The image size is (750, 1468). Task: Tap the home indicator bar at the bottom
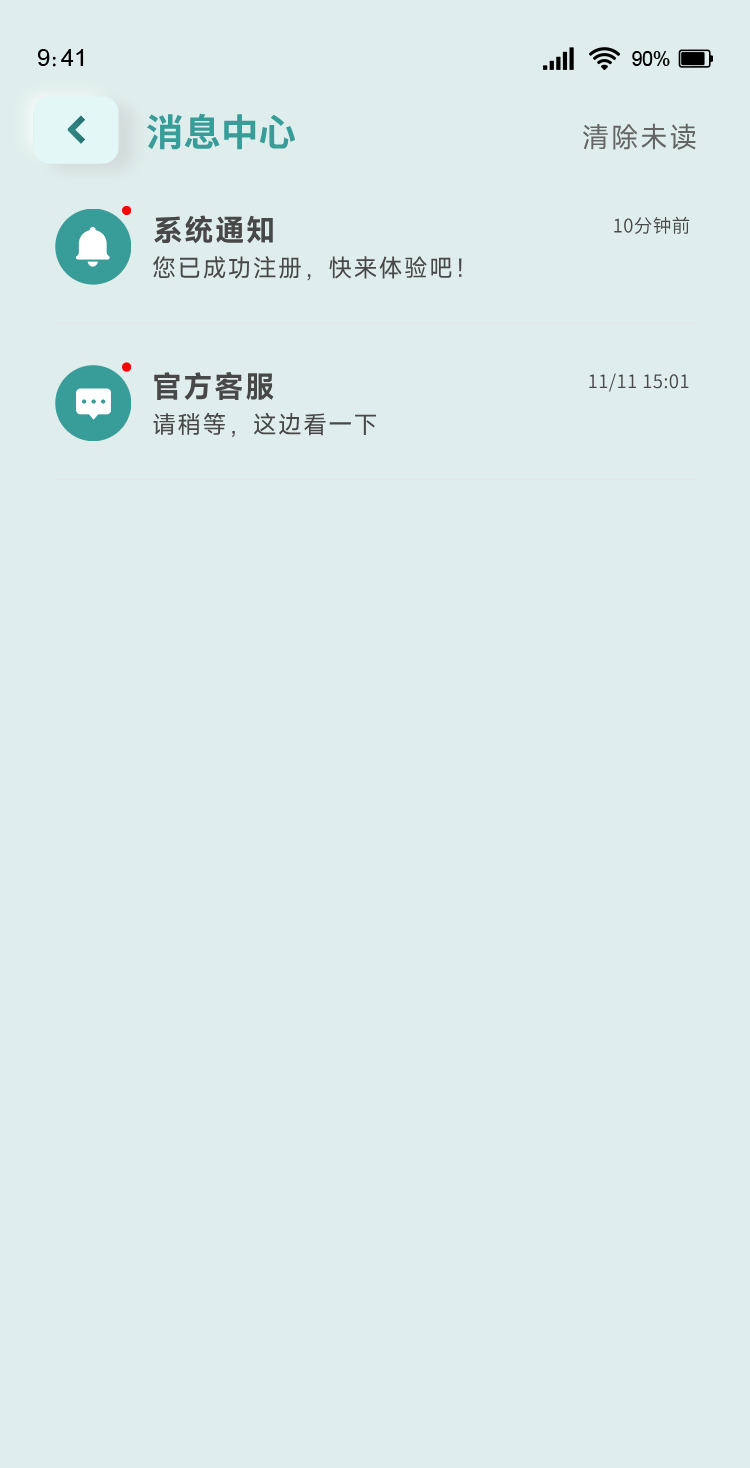click(375, 1440)
